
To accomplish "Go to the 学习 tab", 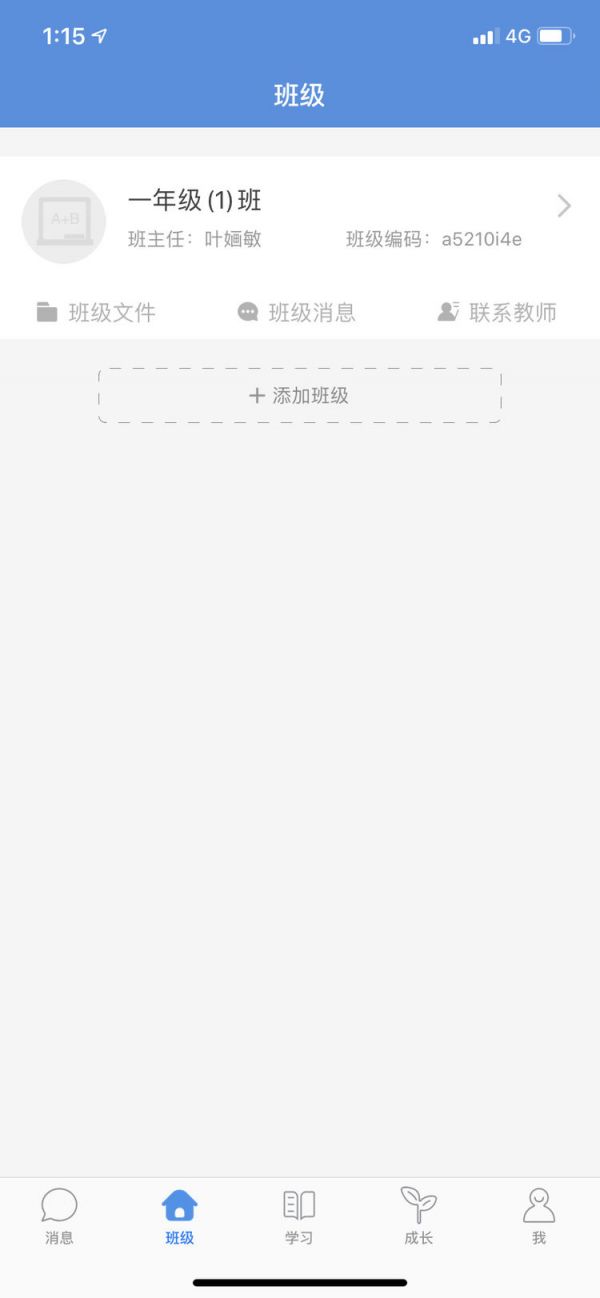I will pyautogui.click(x=299, y=1215).
